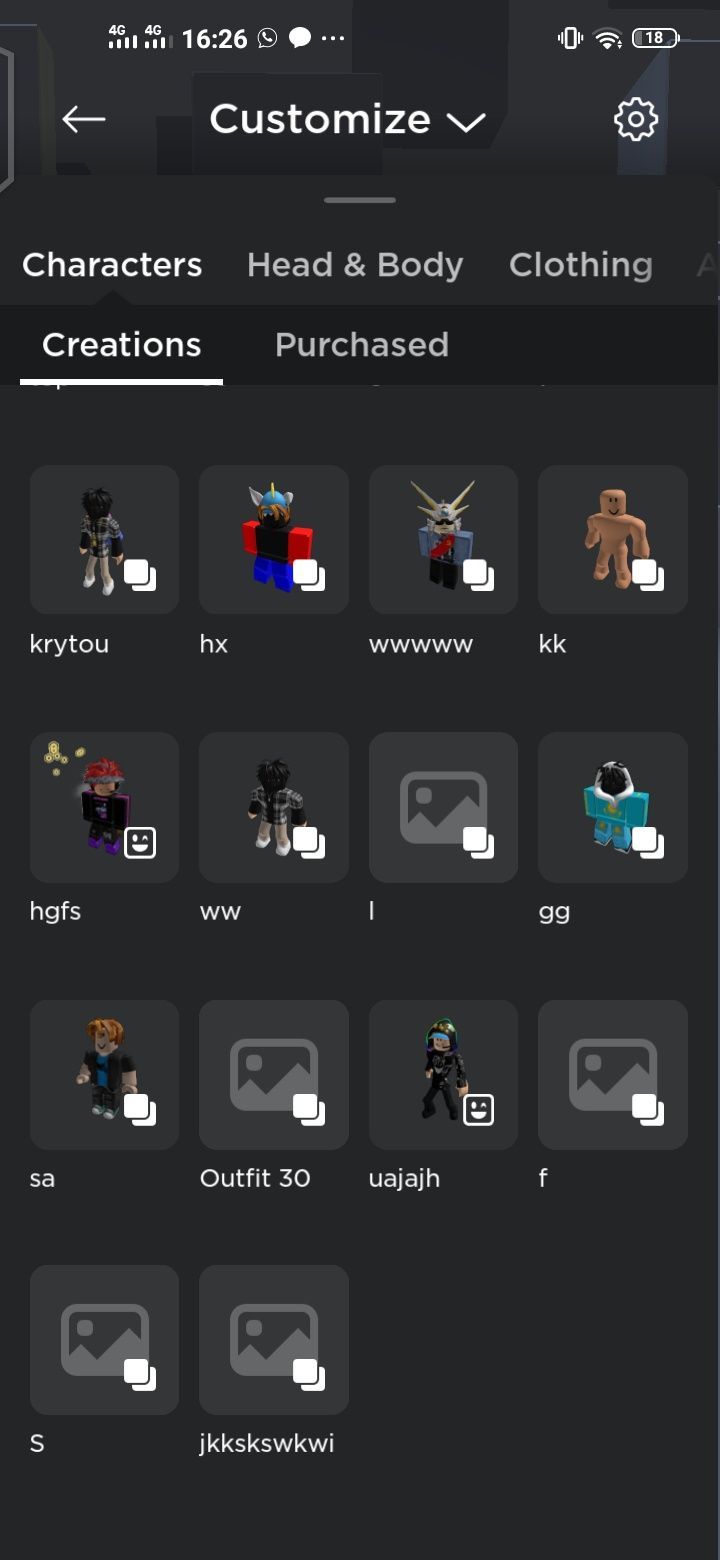The height and width of the screenshot is (1560, 720).
Task: Switch to the Head & Body tab
Action: pyautogui.click(x=355, y=265)
